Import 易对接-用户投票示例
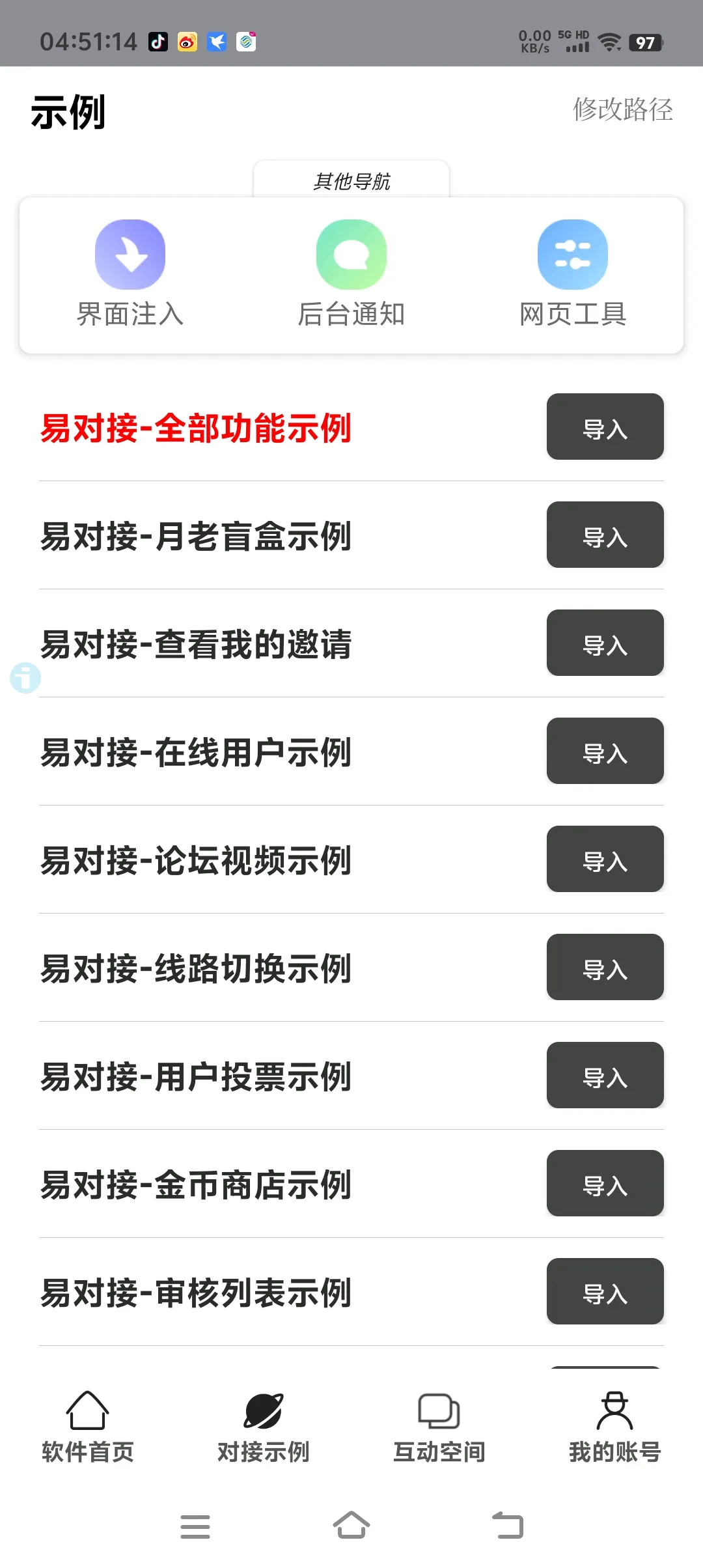Image resolution: width=703 pixels, height=1568 pixels. 605,1076
